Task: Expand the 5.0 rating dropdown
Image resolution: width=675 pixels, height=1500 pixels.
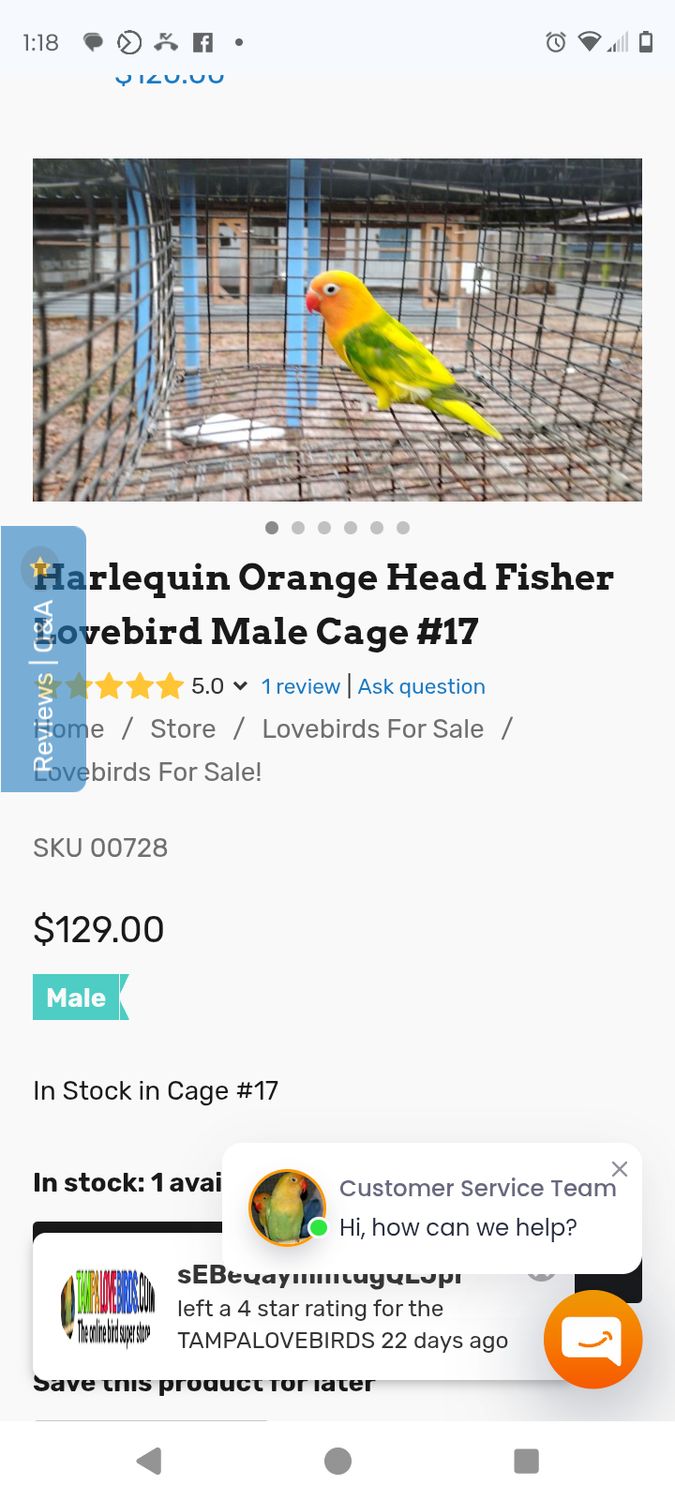Action: coord(219,686)
